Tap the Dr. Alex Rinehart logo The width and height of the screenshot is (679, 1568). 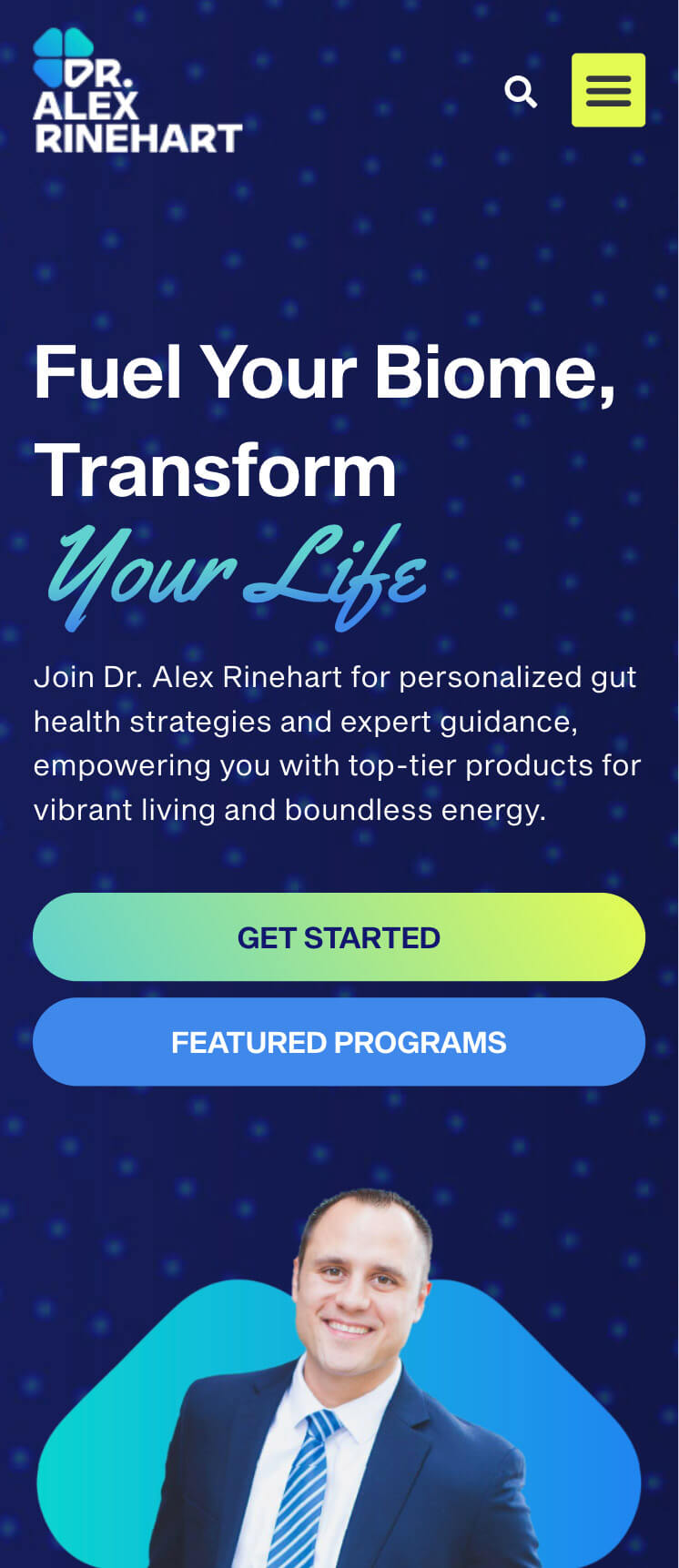[137, 90]
